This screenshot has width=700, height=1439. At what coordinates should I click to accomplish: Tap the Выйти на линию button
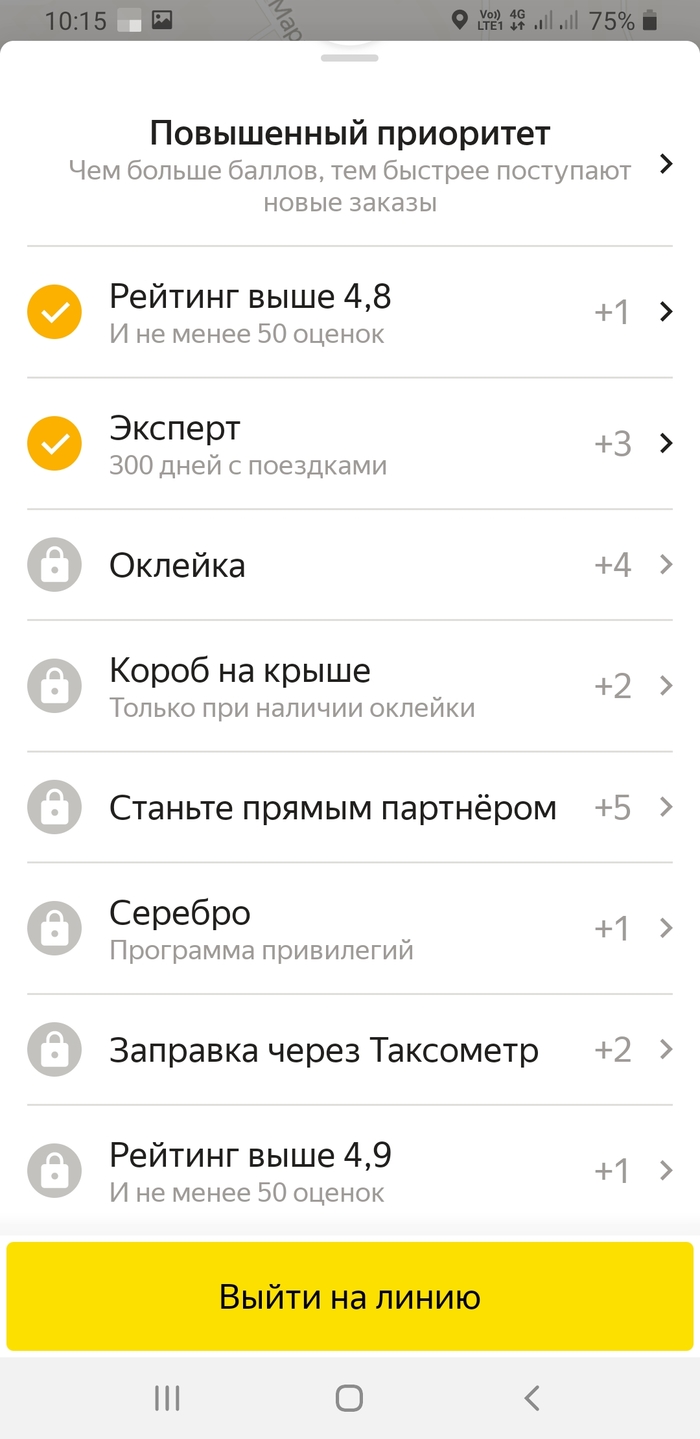350,1297
